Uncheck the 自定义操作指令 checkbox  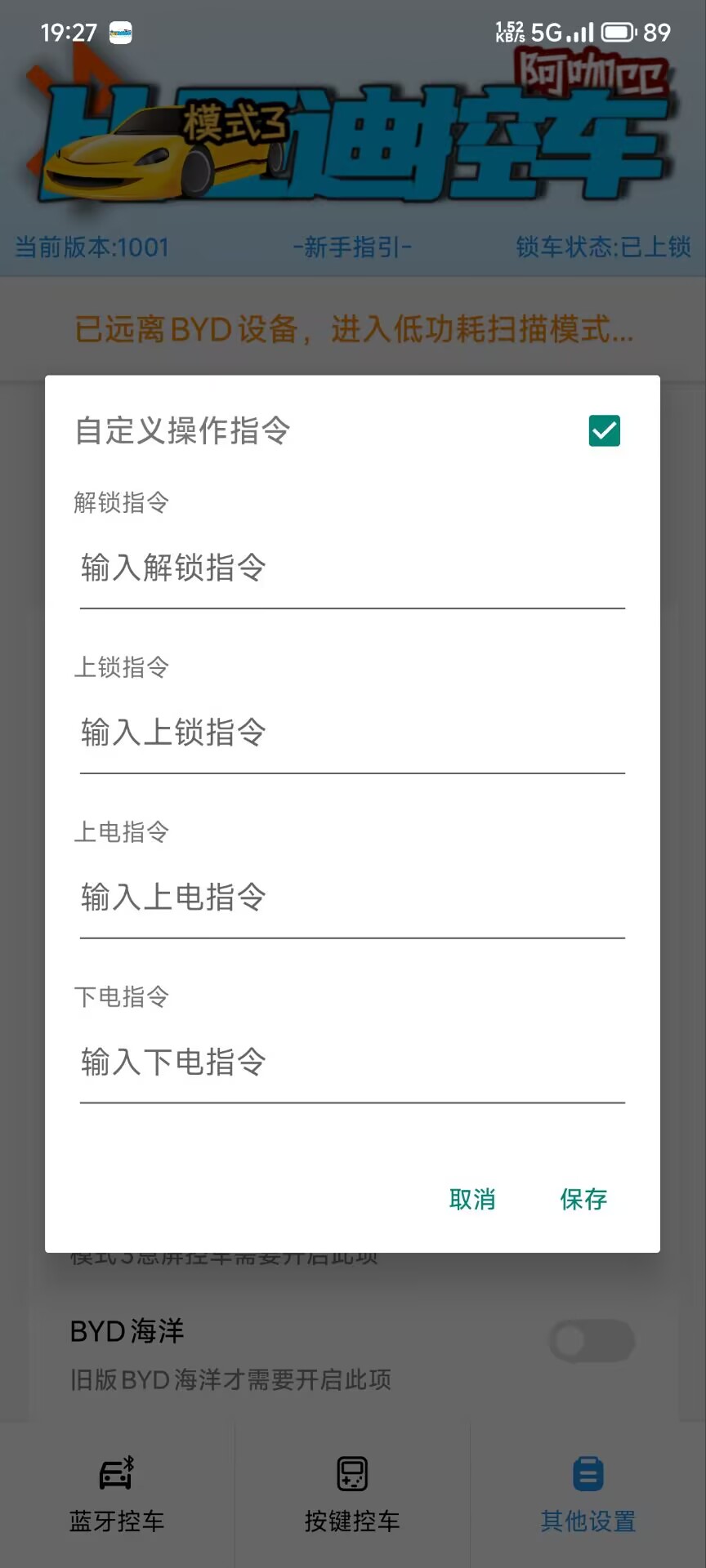[x=604, y=430]
